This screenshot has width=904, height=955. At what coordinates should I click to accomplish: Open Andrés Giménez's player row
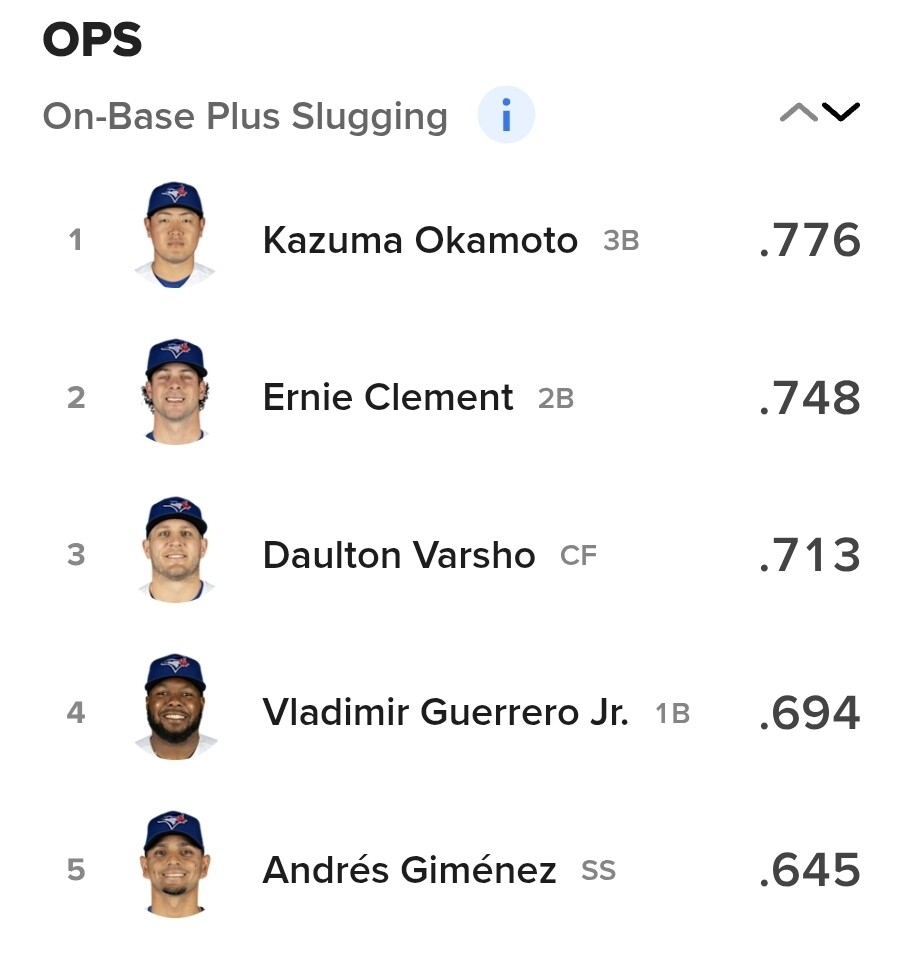coord(452,869)
